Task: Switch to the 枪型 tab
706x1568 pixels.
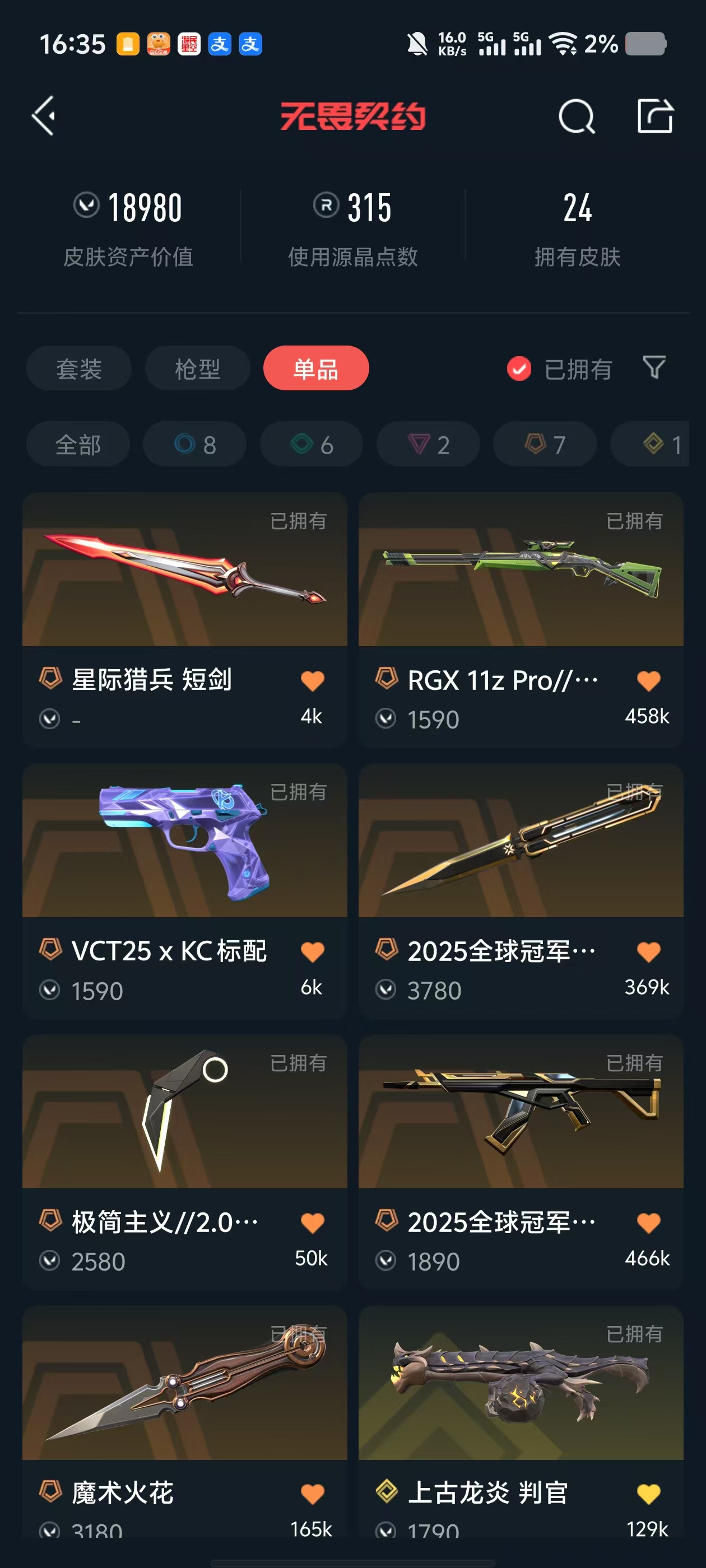Action: (197, 368)
